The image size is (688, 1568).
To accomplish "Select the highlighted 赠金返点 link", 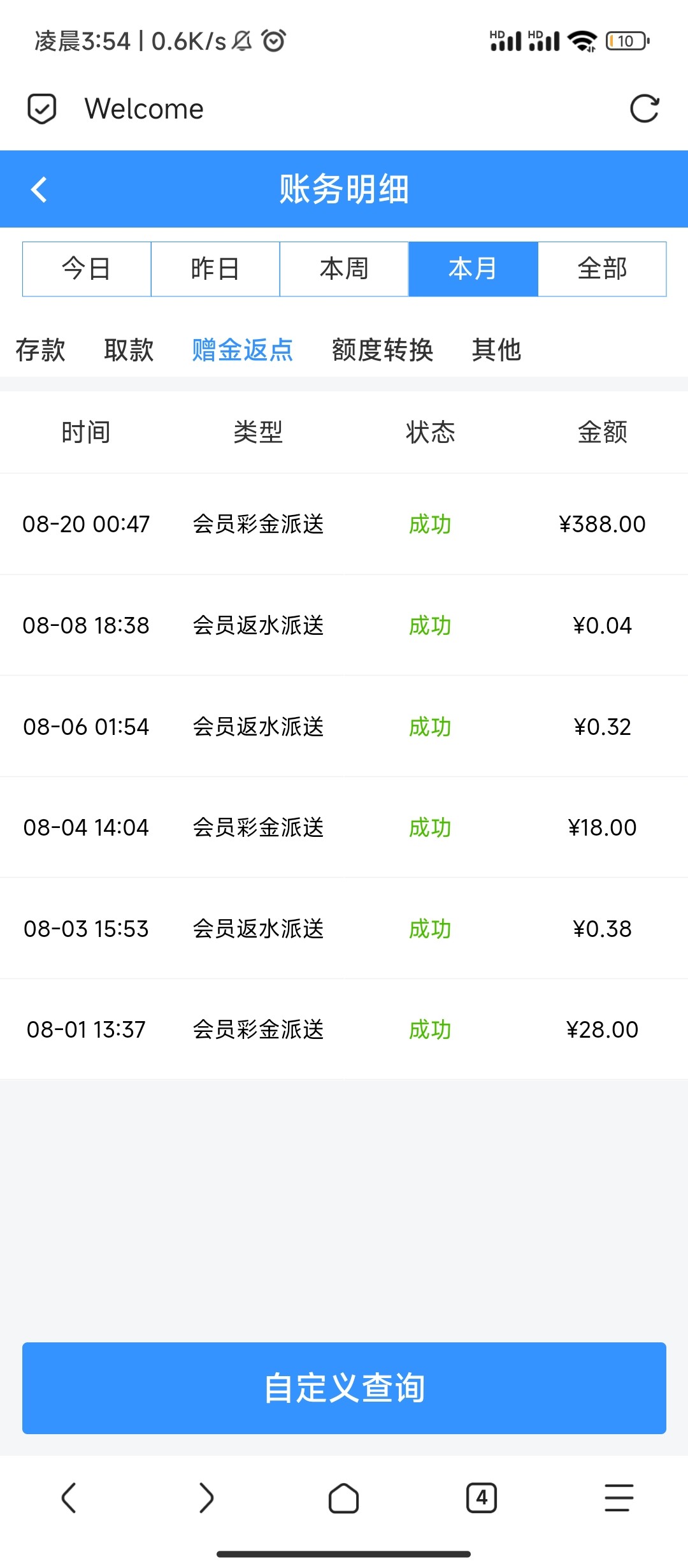I will tap(243, 350).
